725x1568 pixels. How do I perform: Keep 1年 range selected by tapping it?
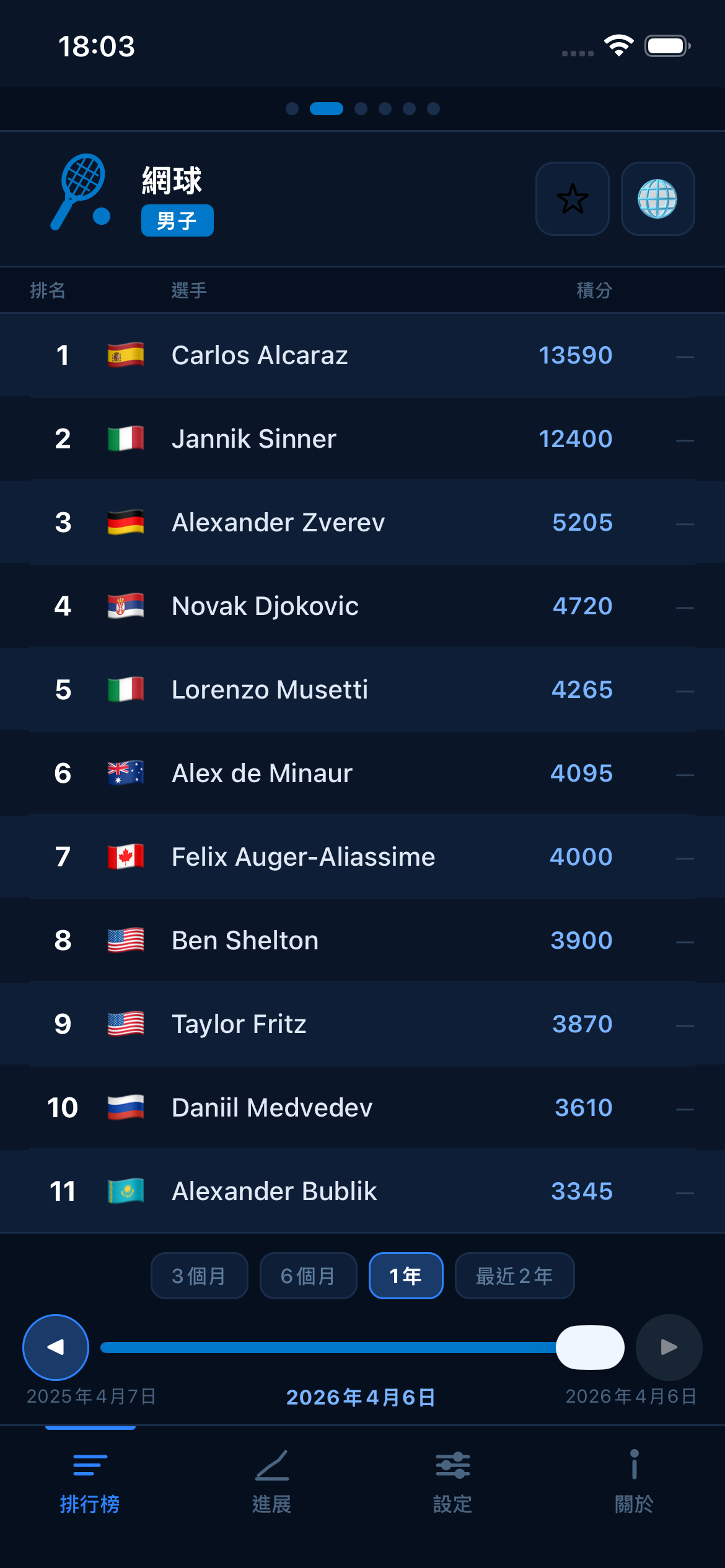point(405,1276)
